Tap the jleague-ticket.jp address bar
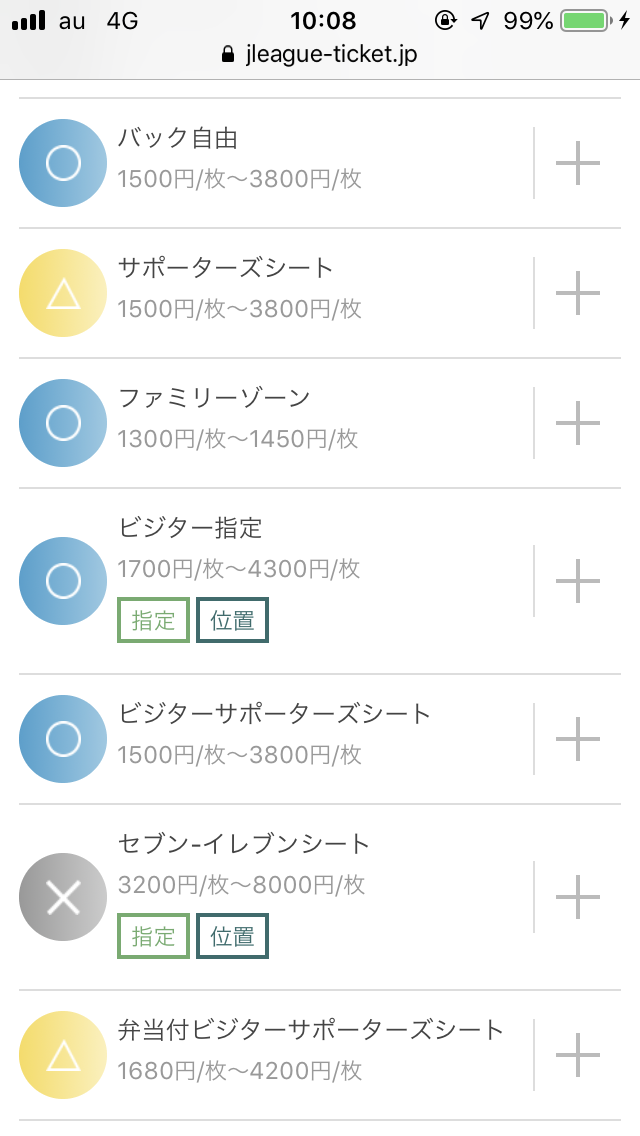 [x=320, y=55]
